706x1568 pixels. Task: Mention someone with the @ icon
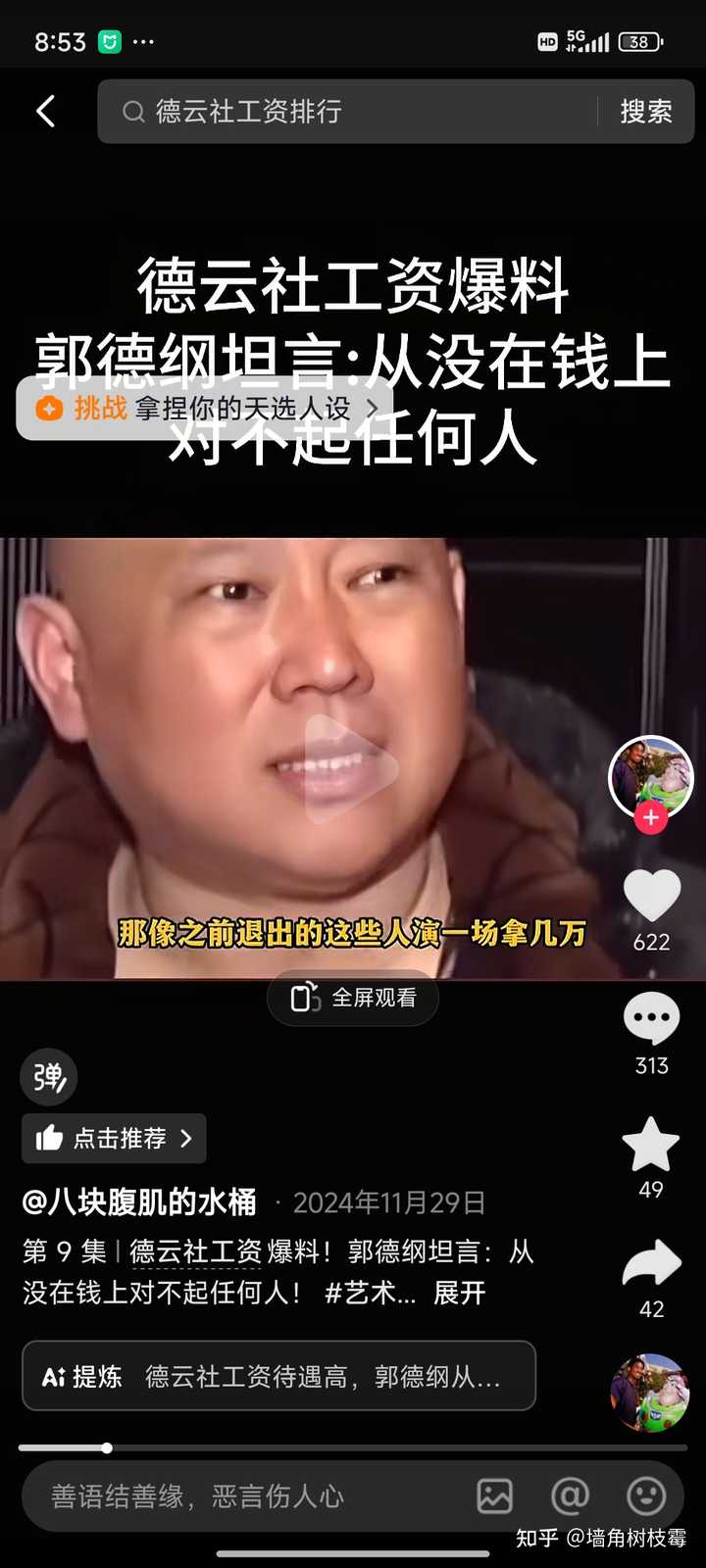[570, 1496]
